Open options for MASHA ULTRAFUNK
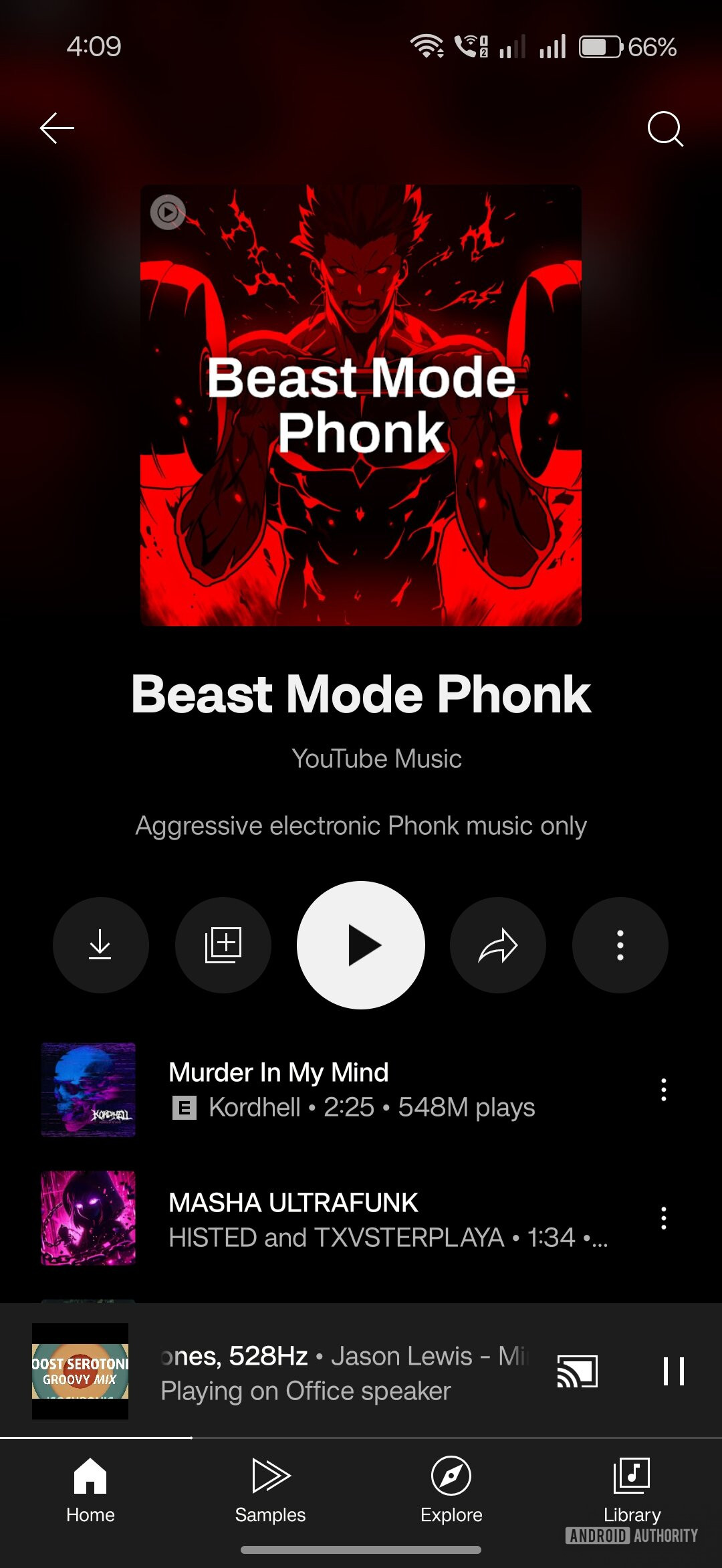722x1568 pixels. point(663,1219)
